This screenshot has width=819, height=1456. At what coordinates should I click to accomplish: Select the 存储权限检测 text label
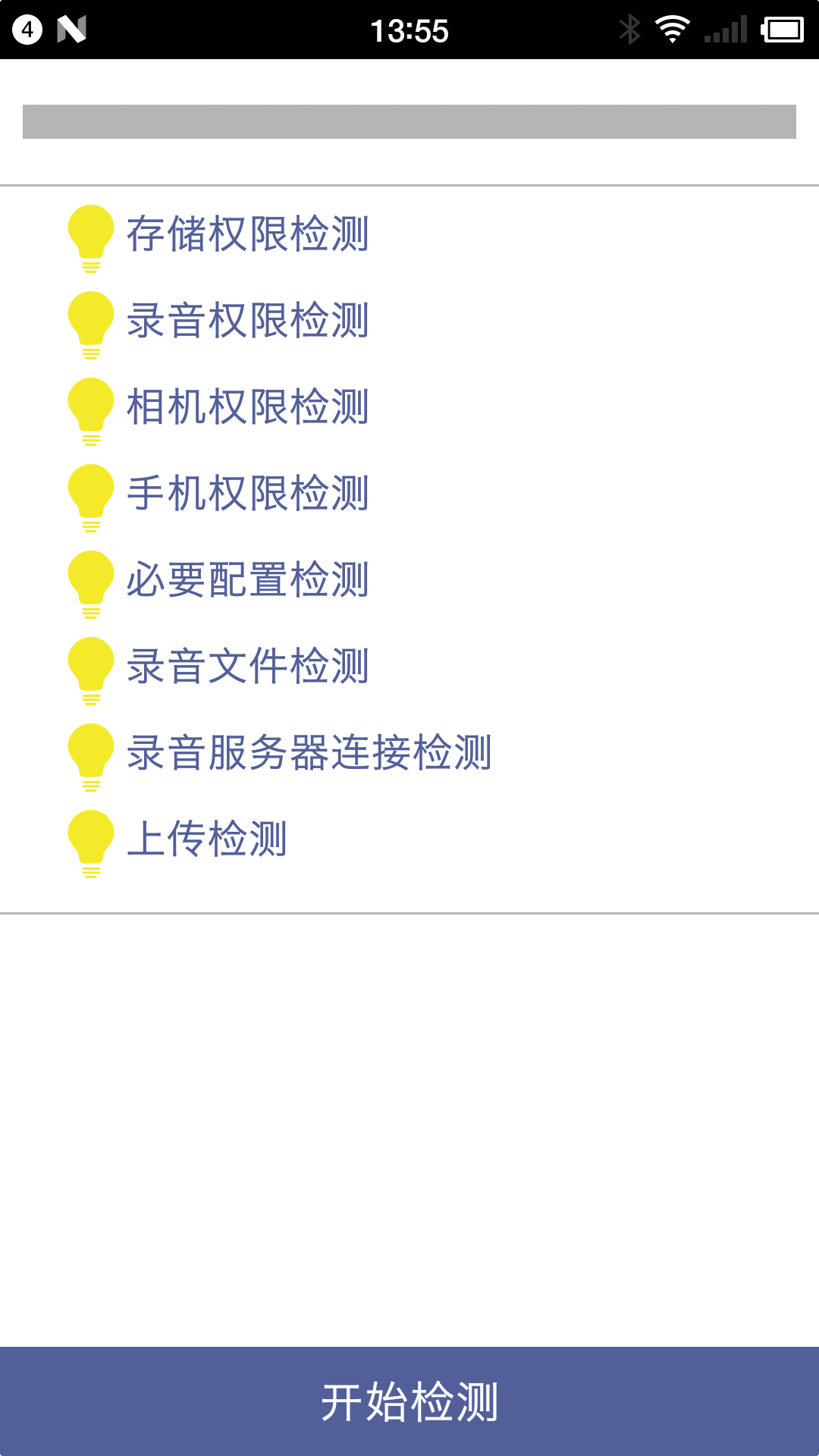coord(249,235)
